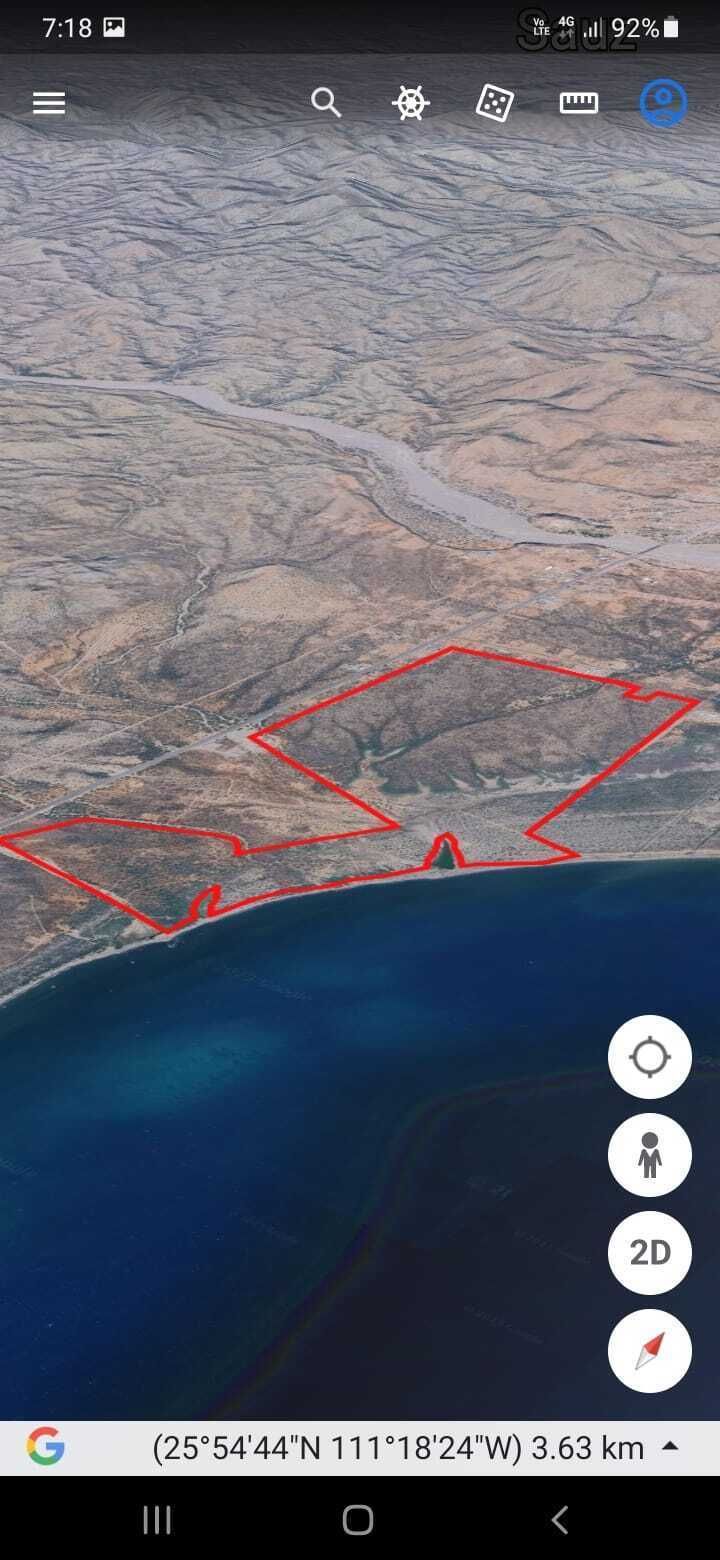Open the measure ruler tool

point(578,103)
